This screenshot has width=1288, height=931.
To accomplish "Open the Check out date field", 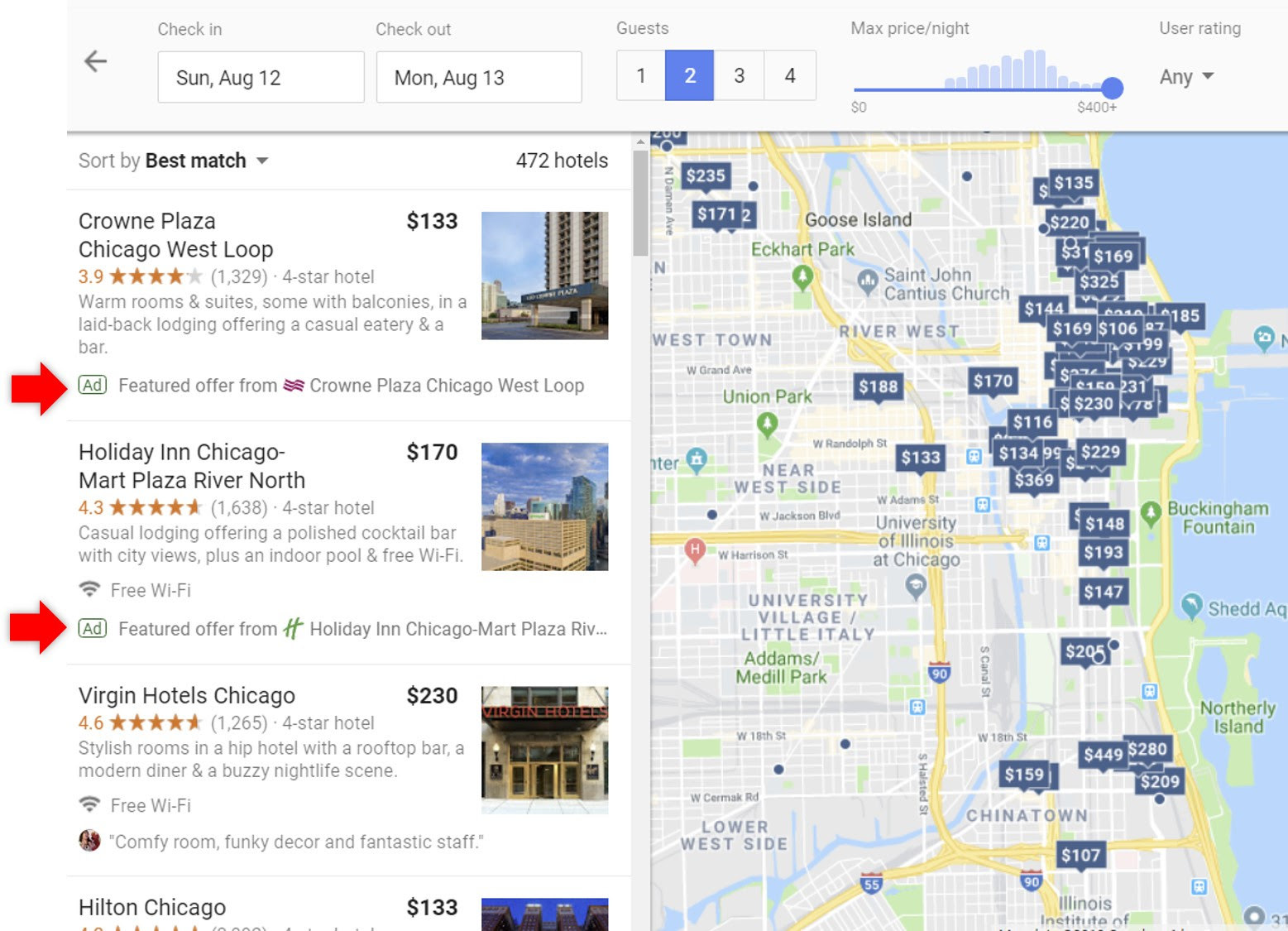I will coord(478,78).
